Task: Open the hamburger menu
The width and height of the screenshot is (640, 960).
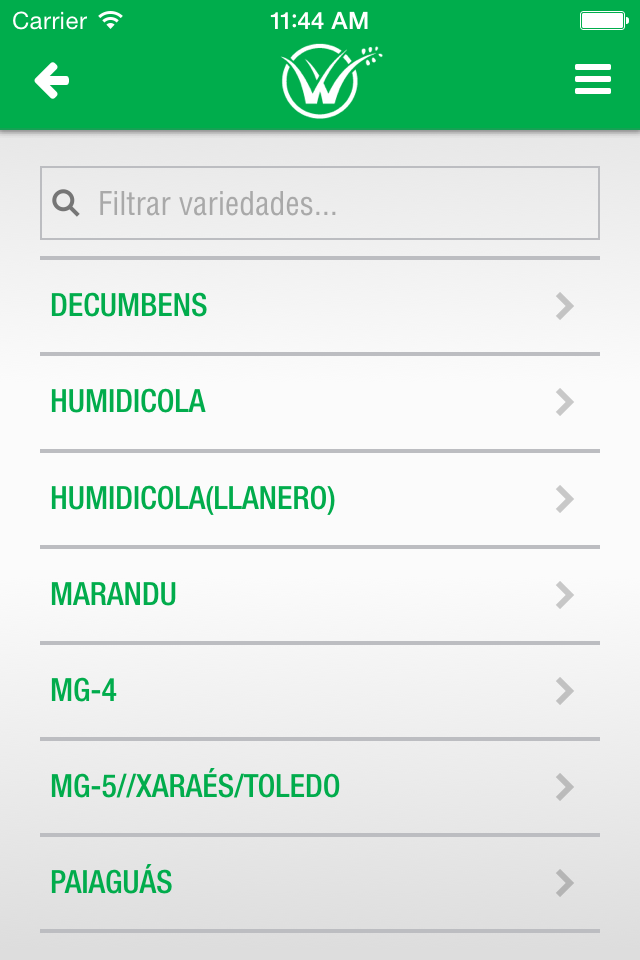Action: [592, 80]
